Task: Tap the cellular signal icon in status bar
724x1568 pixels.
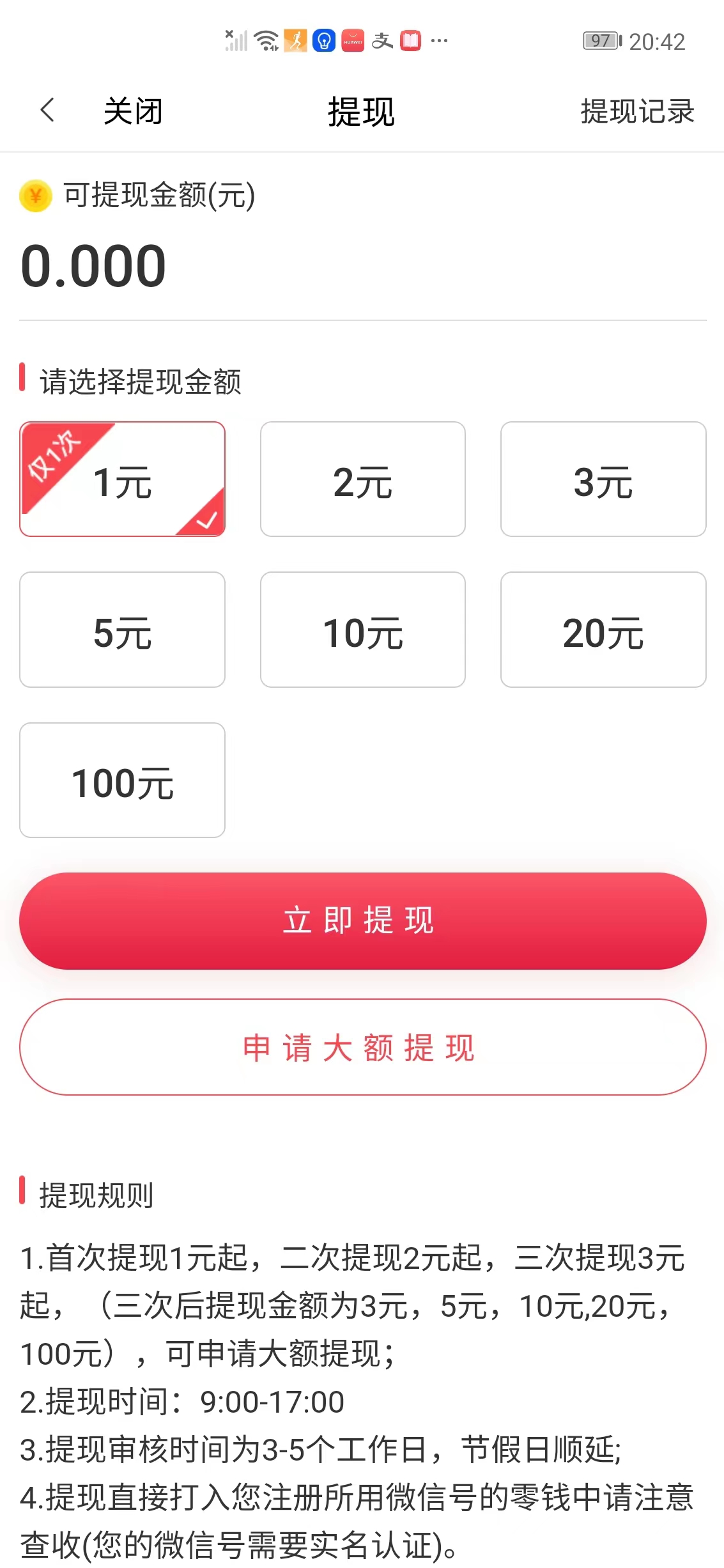Action: click(x=236, y=40)
